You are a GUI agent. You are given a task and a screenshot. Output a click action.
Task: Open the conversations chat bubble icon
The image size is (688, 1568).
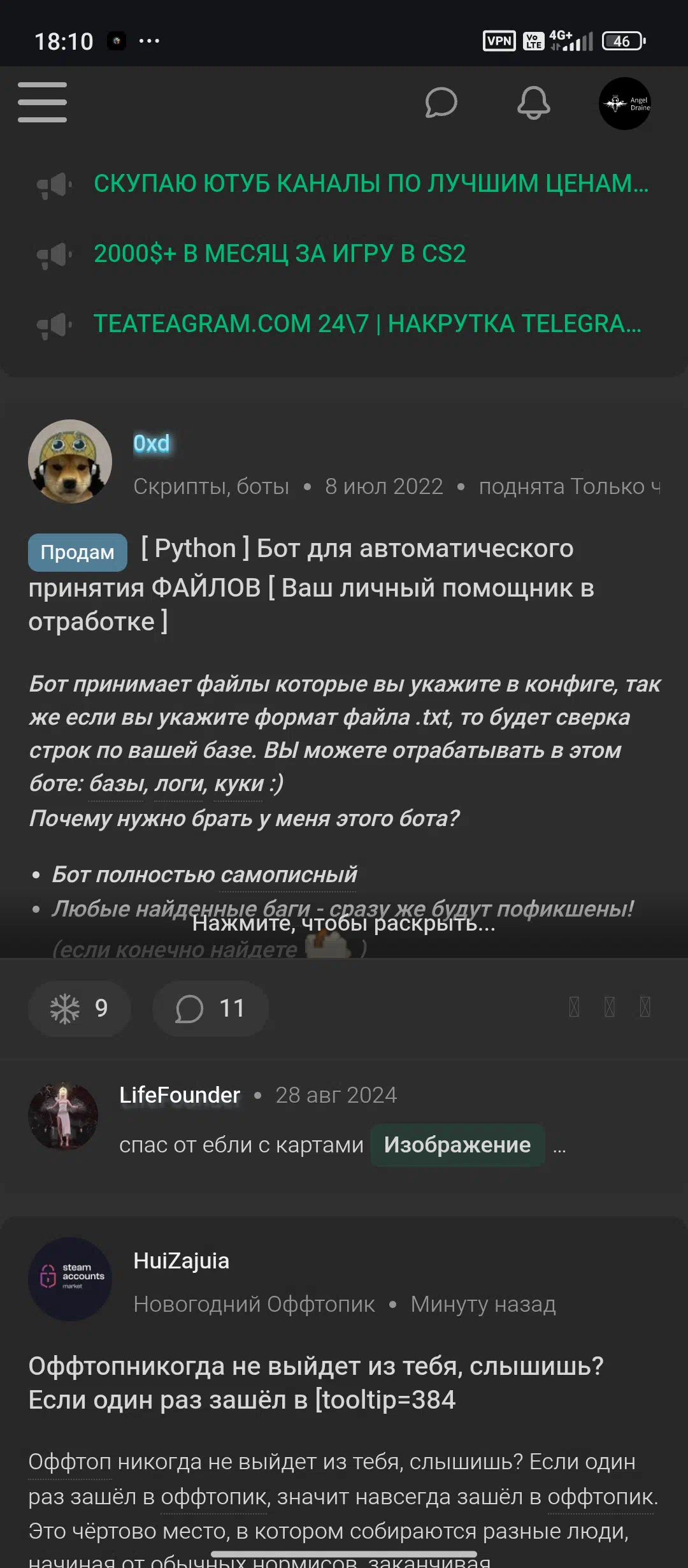tap(441, 103)
